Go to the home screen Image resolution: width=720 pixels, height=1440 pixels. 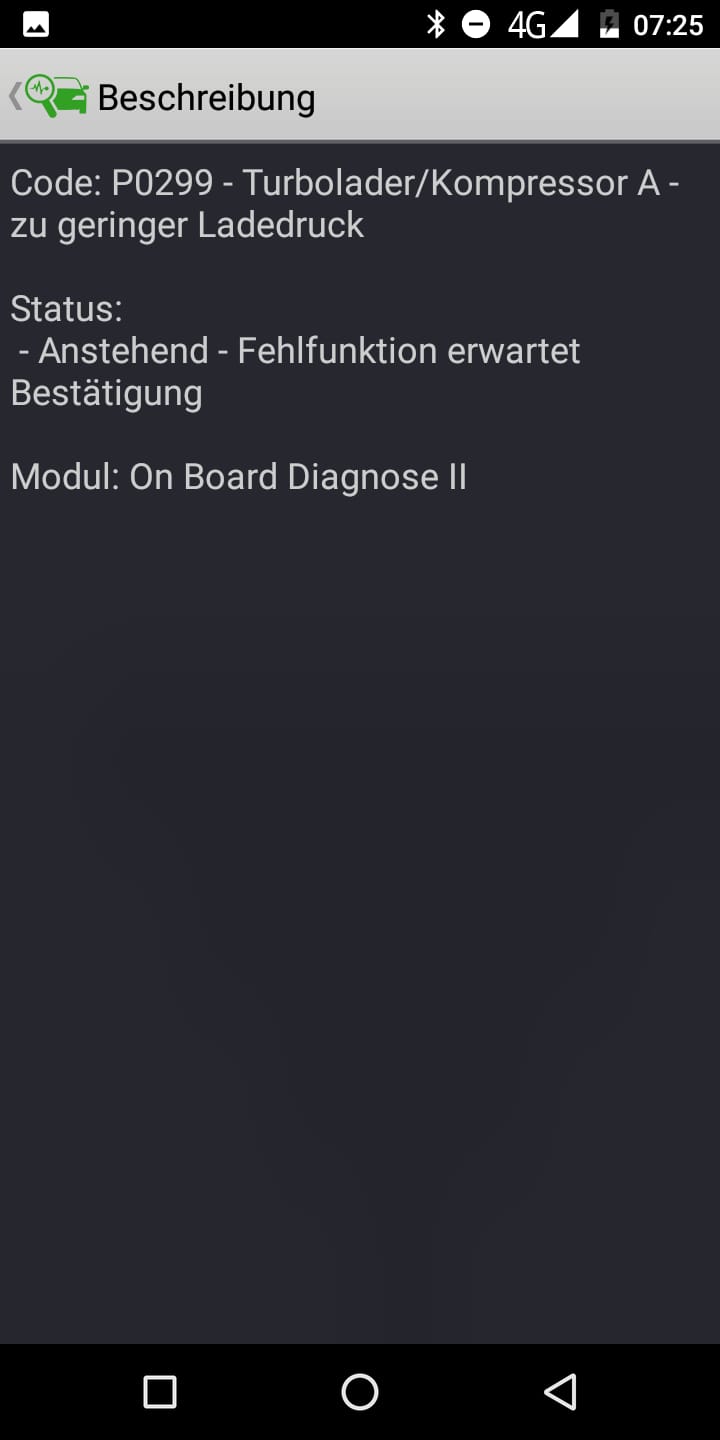[360, 1391]
